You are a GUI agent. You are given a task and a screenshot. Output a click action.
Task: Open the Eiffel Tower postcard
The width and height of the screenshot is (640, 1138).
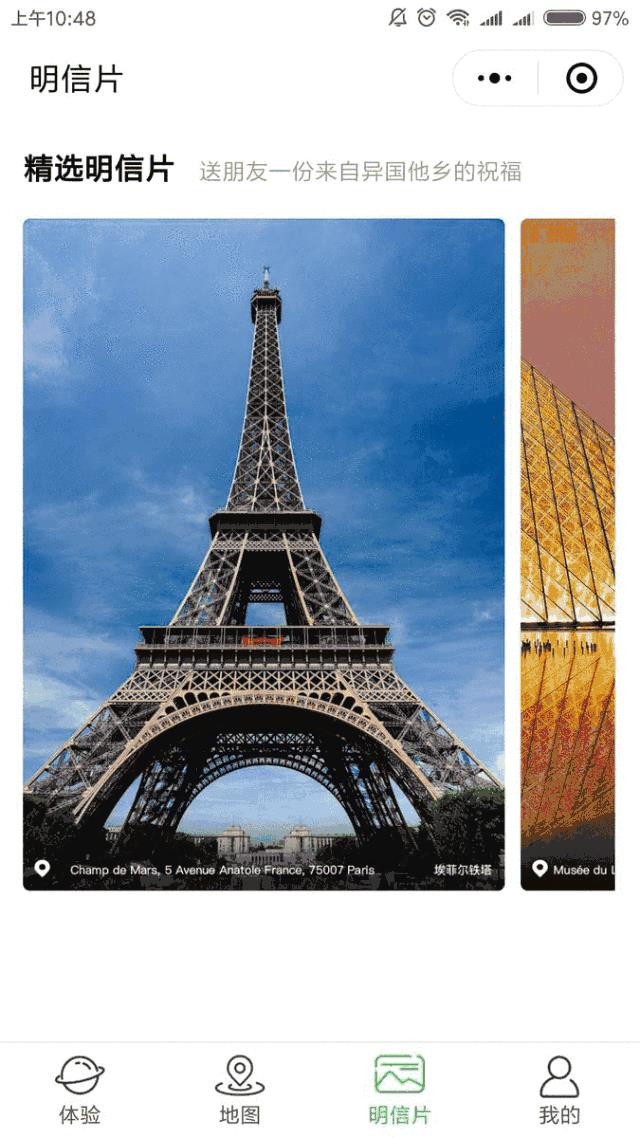(x=264, y=553)
